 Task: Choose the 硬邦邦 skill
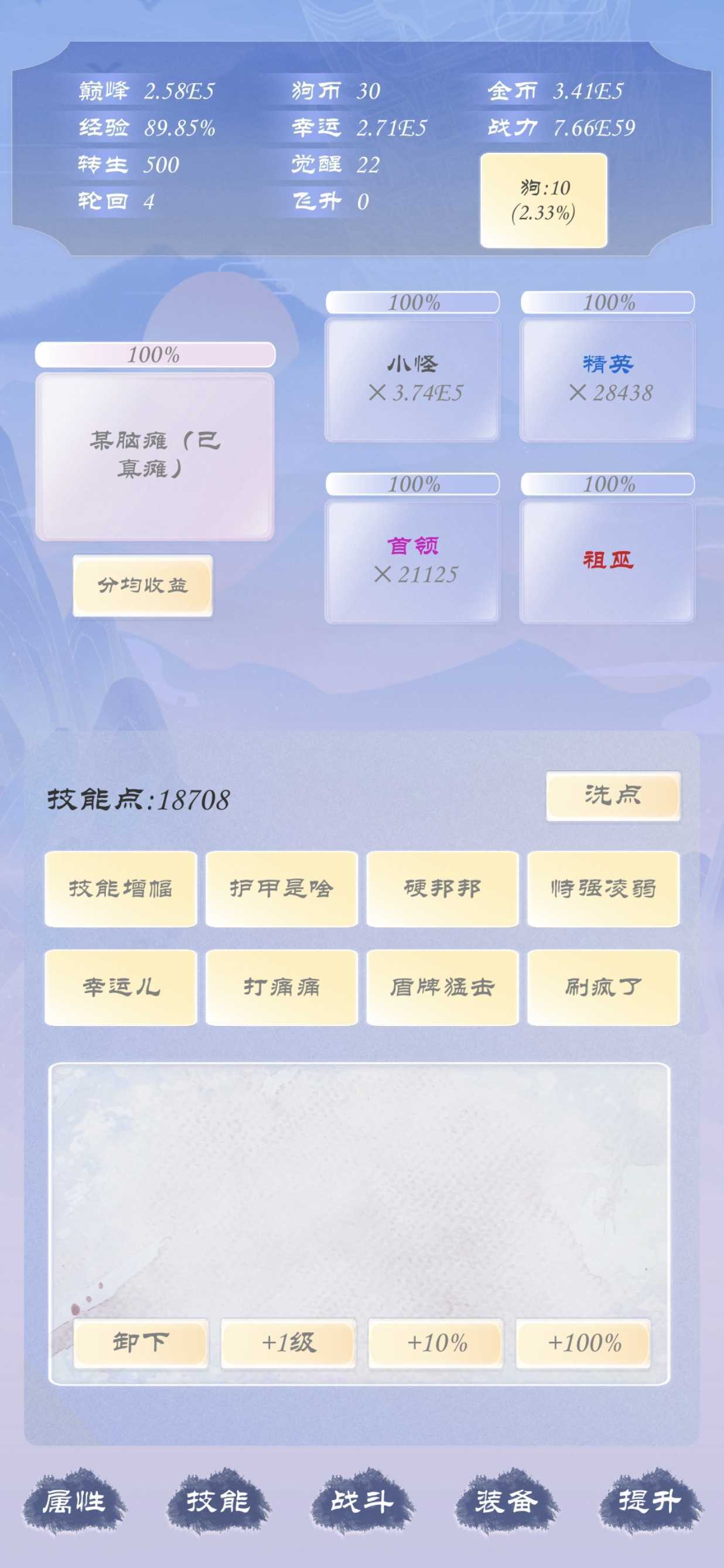tap(442, 889)
